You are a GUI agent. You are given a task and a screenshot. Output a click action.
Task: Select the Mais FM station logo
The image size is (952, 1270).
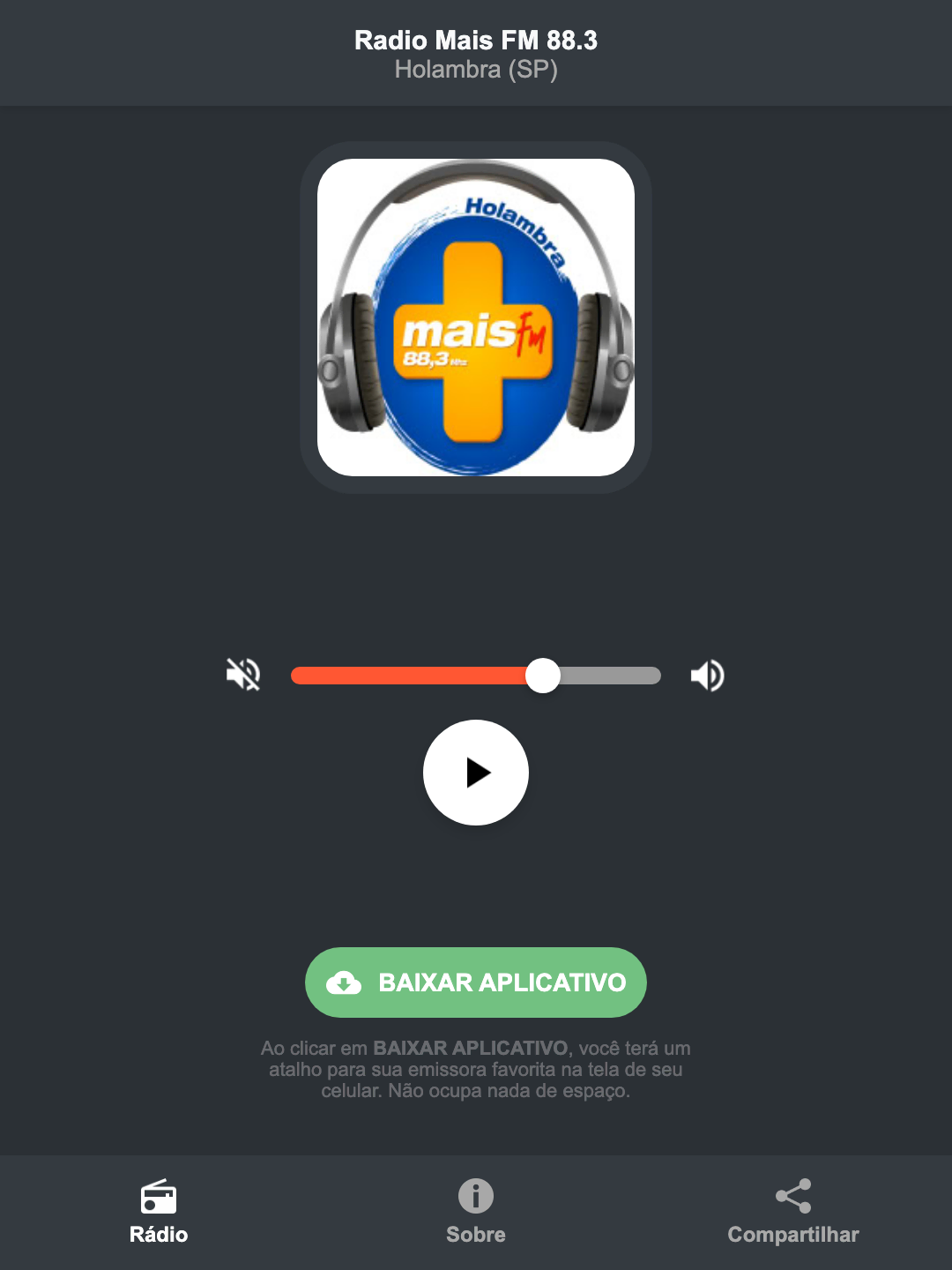(475, 319)
